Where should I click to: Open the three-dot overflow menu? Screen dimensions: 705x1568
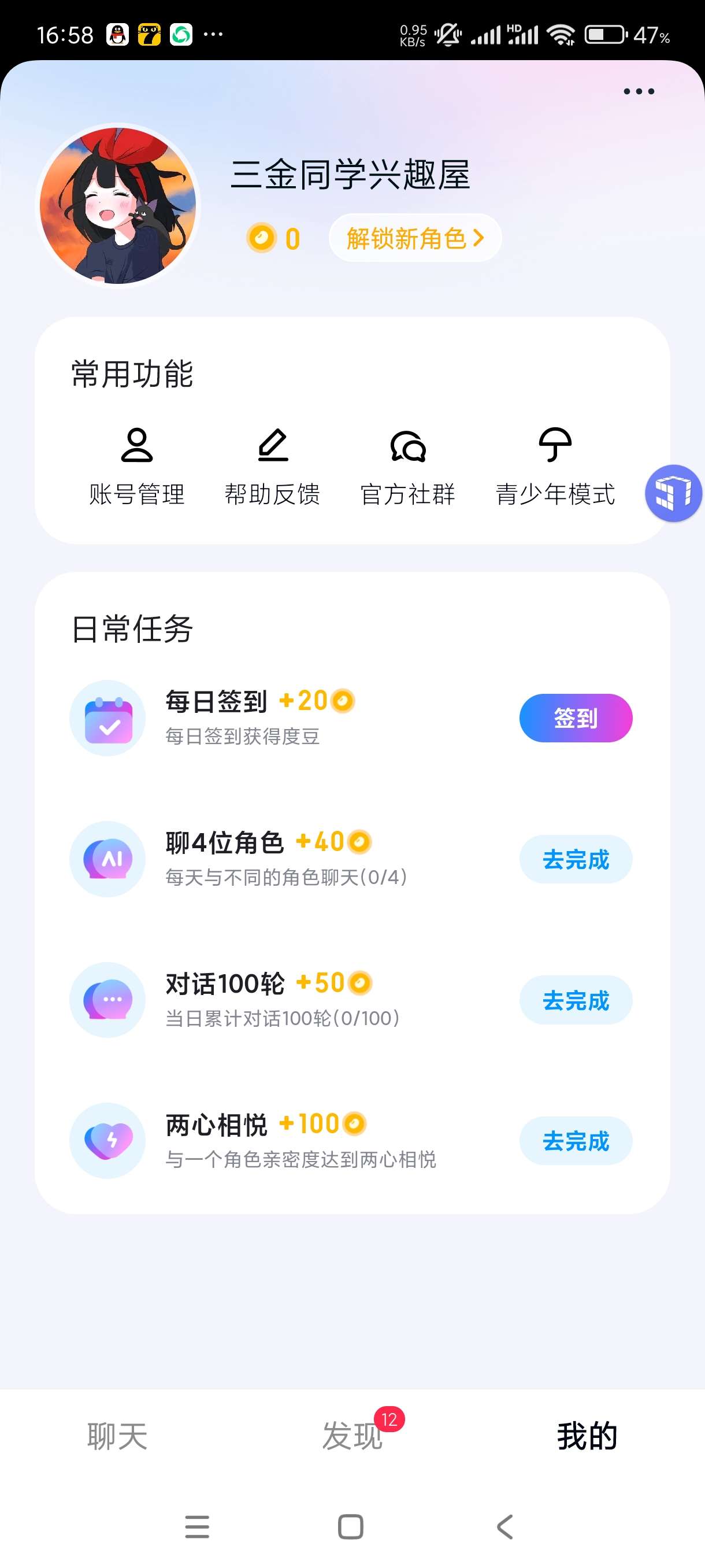(638, 92)
